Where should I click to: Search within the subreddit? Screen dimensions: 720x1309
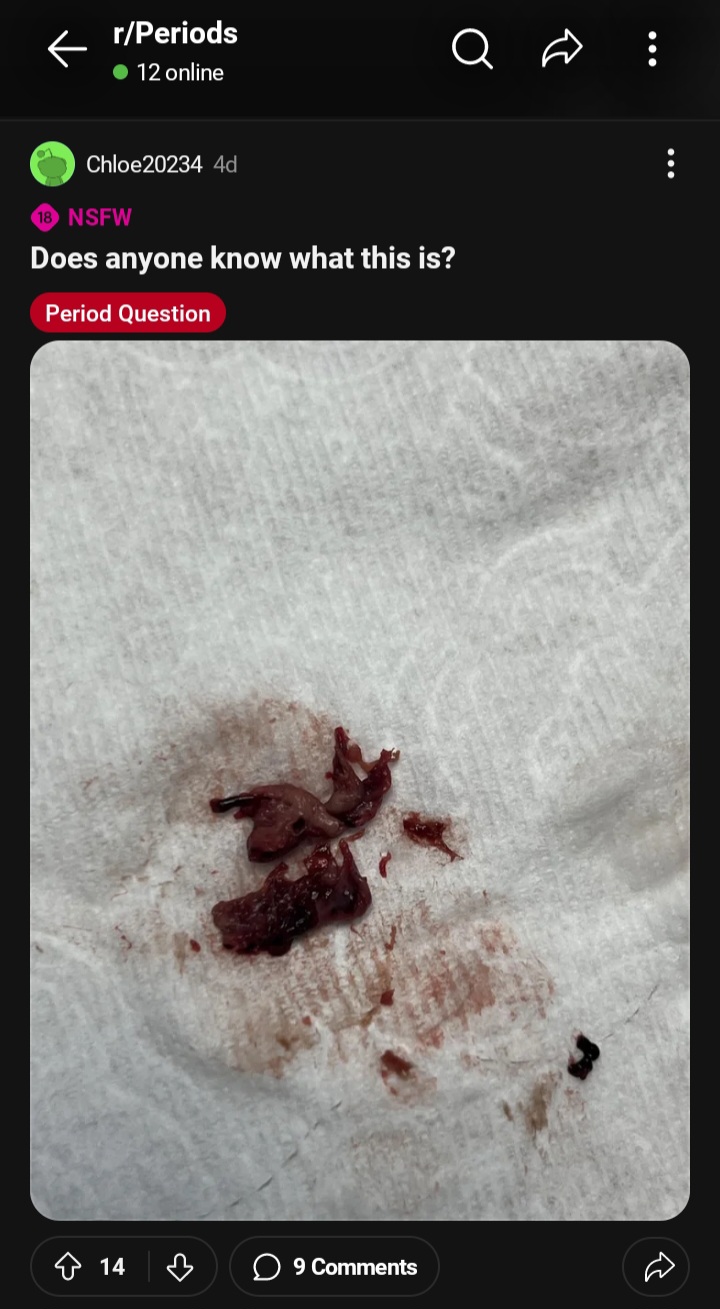472,49
